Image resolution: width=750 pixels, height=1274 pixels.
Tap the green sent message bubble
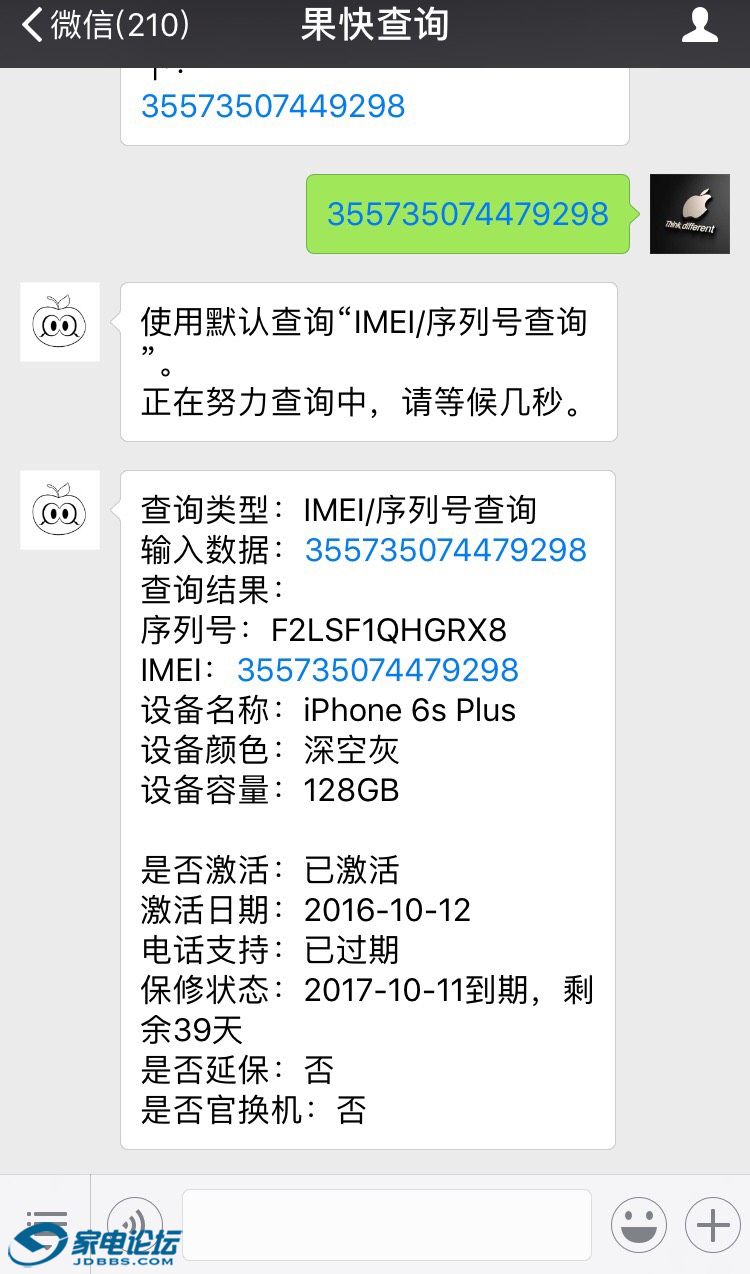(468, 213)
